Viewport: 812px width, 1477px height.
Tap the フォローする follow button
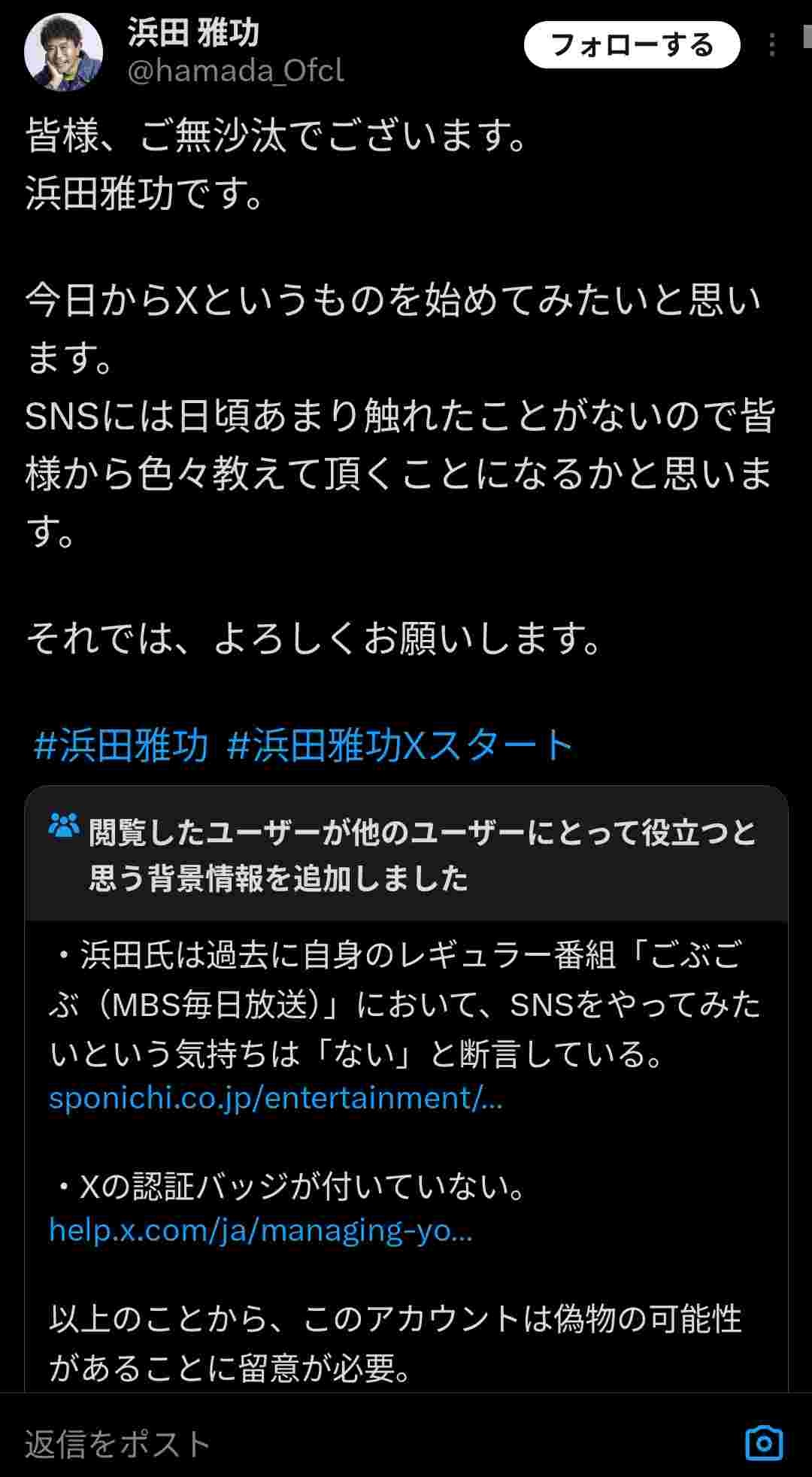(632, 45)
